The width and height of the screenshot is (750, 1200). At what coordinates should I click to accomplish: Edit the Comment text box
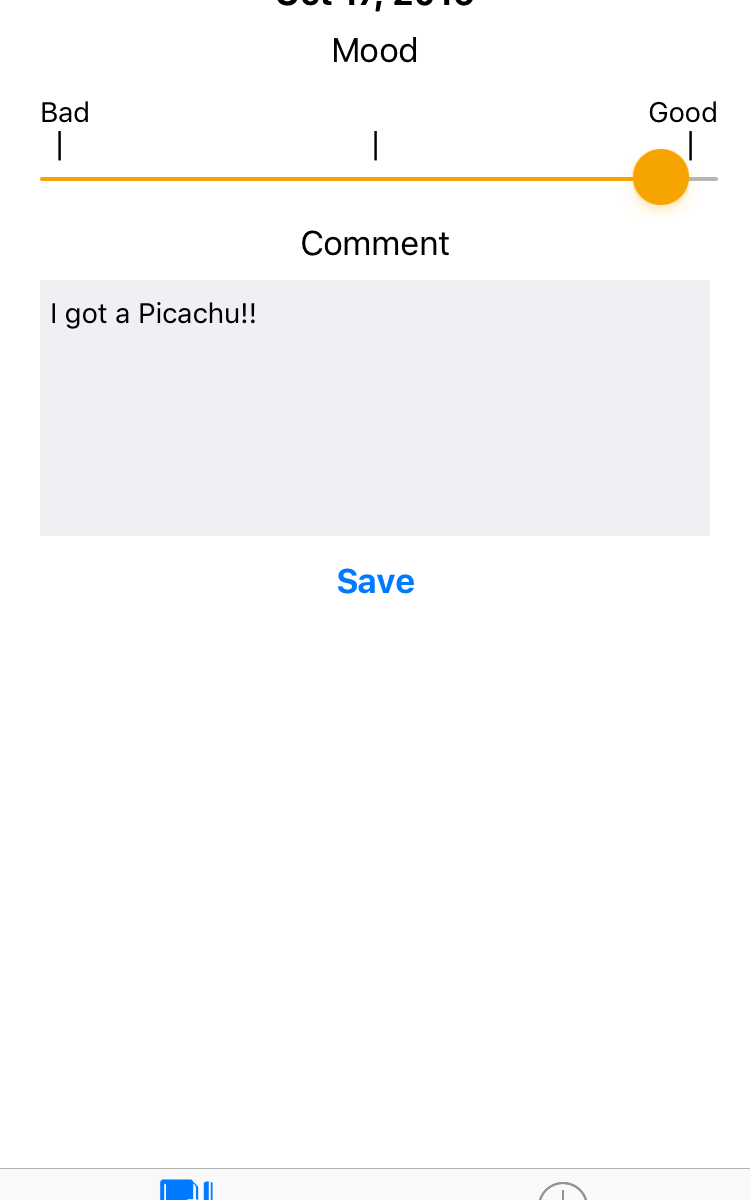tap(375, 408)
